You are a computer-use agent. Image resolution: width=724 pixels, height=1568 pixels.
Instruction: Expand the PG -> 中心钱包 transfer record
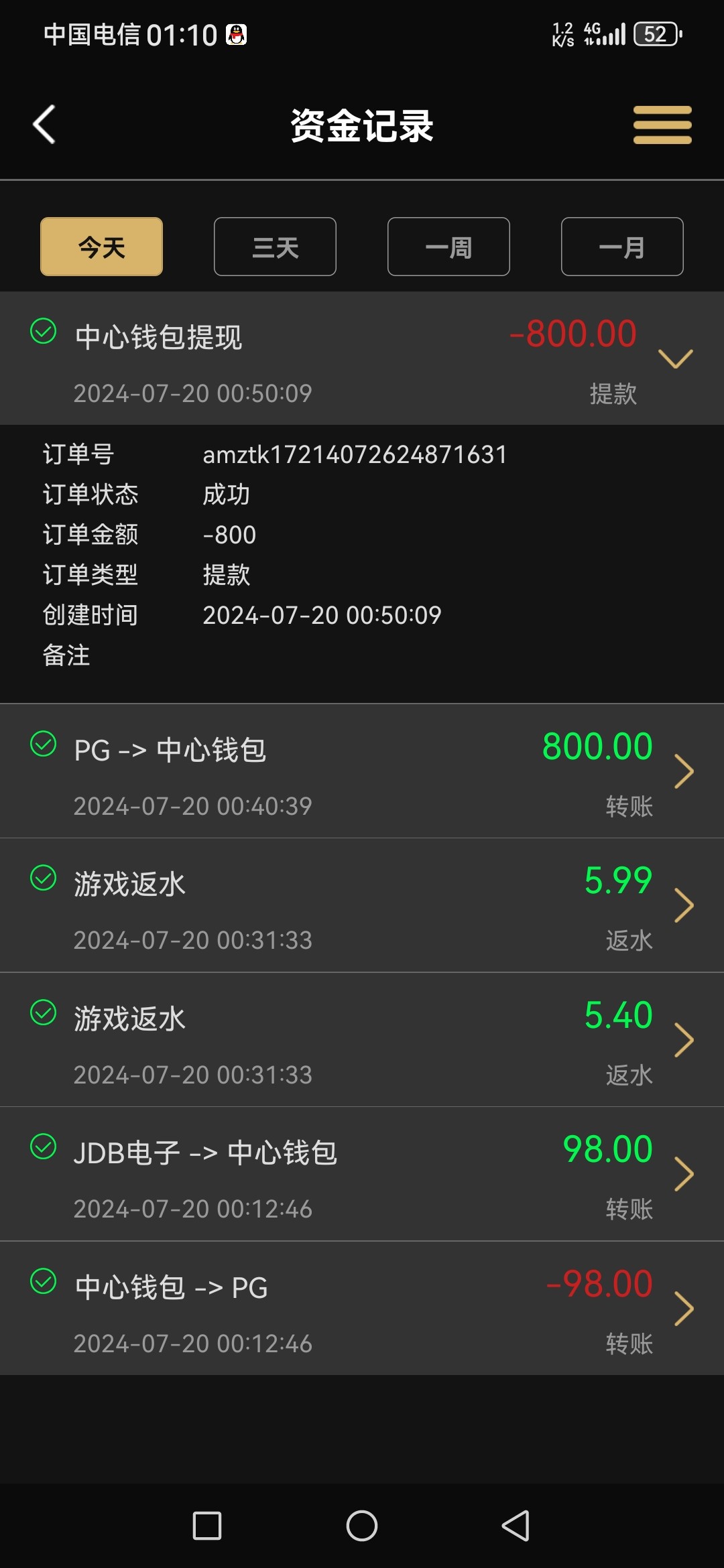click(x=685, y=772)
